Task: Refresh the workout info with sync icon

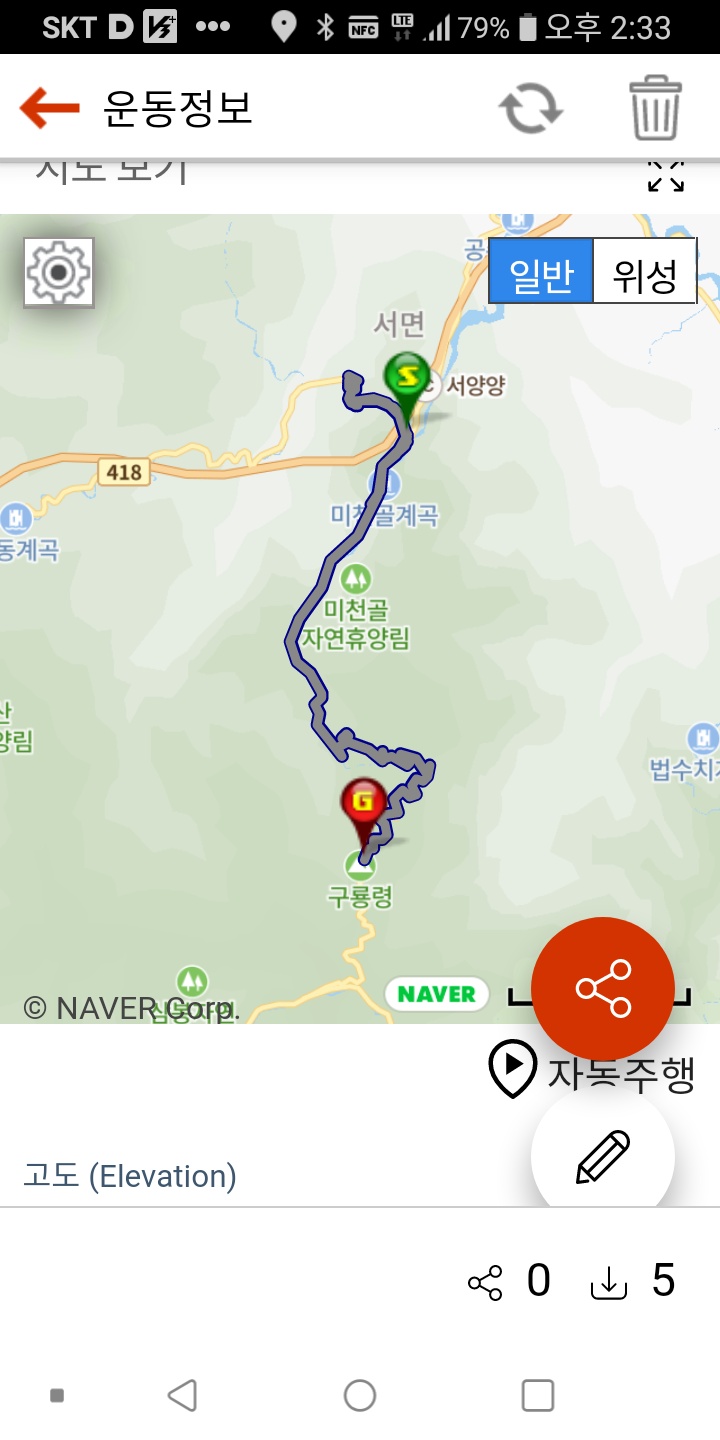Action: tap(531, 107)
